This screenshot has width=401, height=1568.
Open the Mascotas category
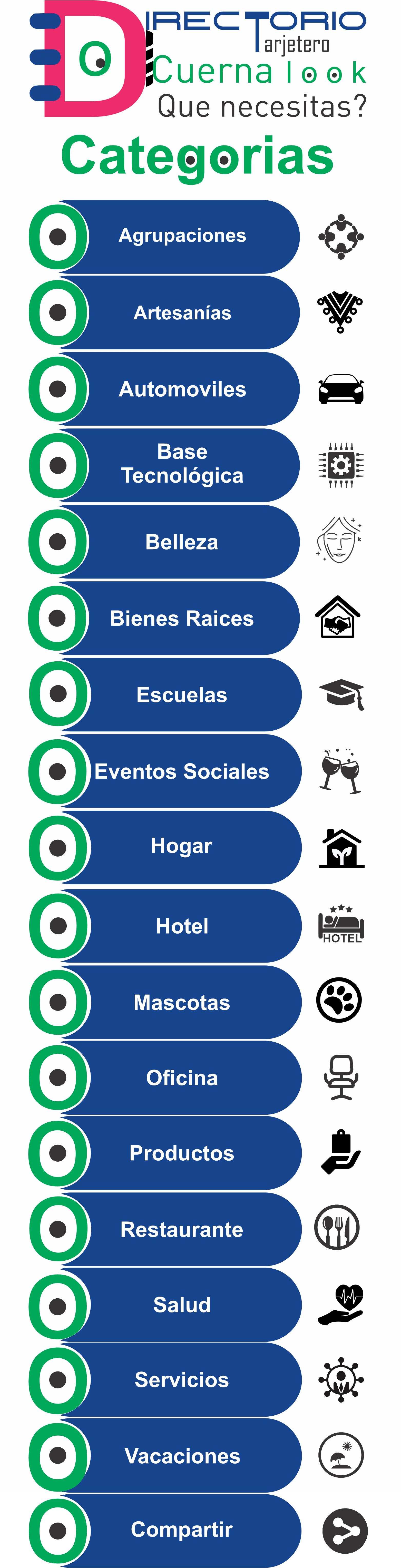point(182,1003)
